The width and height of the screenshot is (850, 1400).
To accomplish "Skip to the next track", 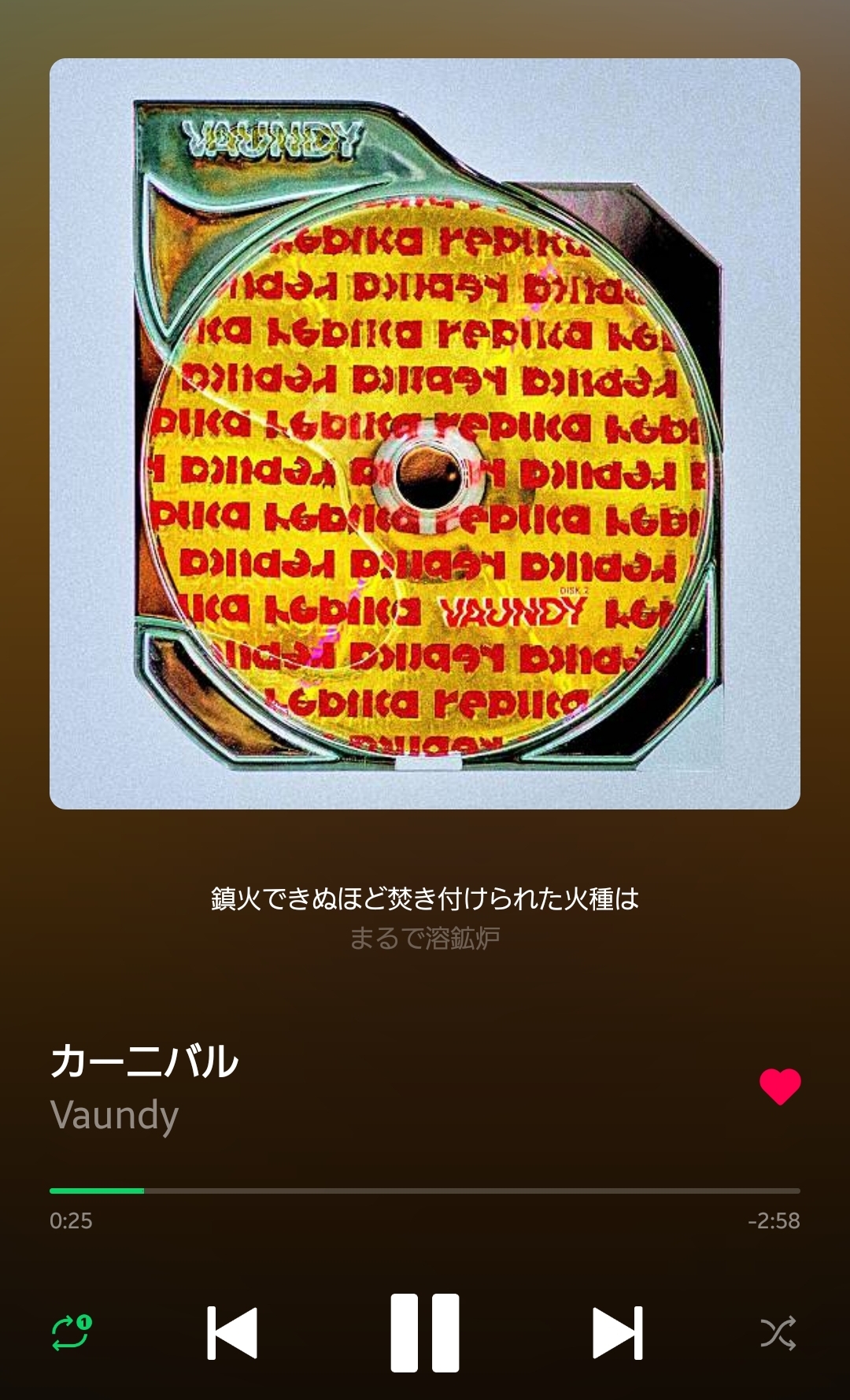I will [618, 1332].
